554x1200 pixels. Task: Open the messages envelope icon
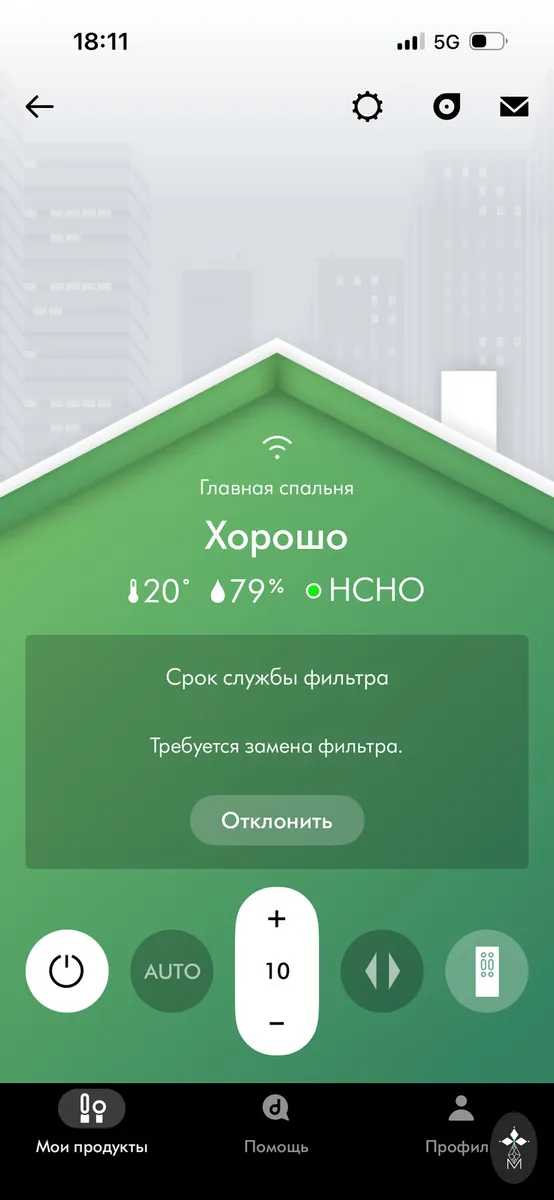[514, 107]
